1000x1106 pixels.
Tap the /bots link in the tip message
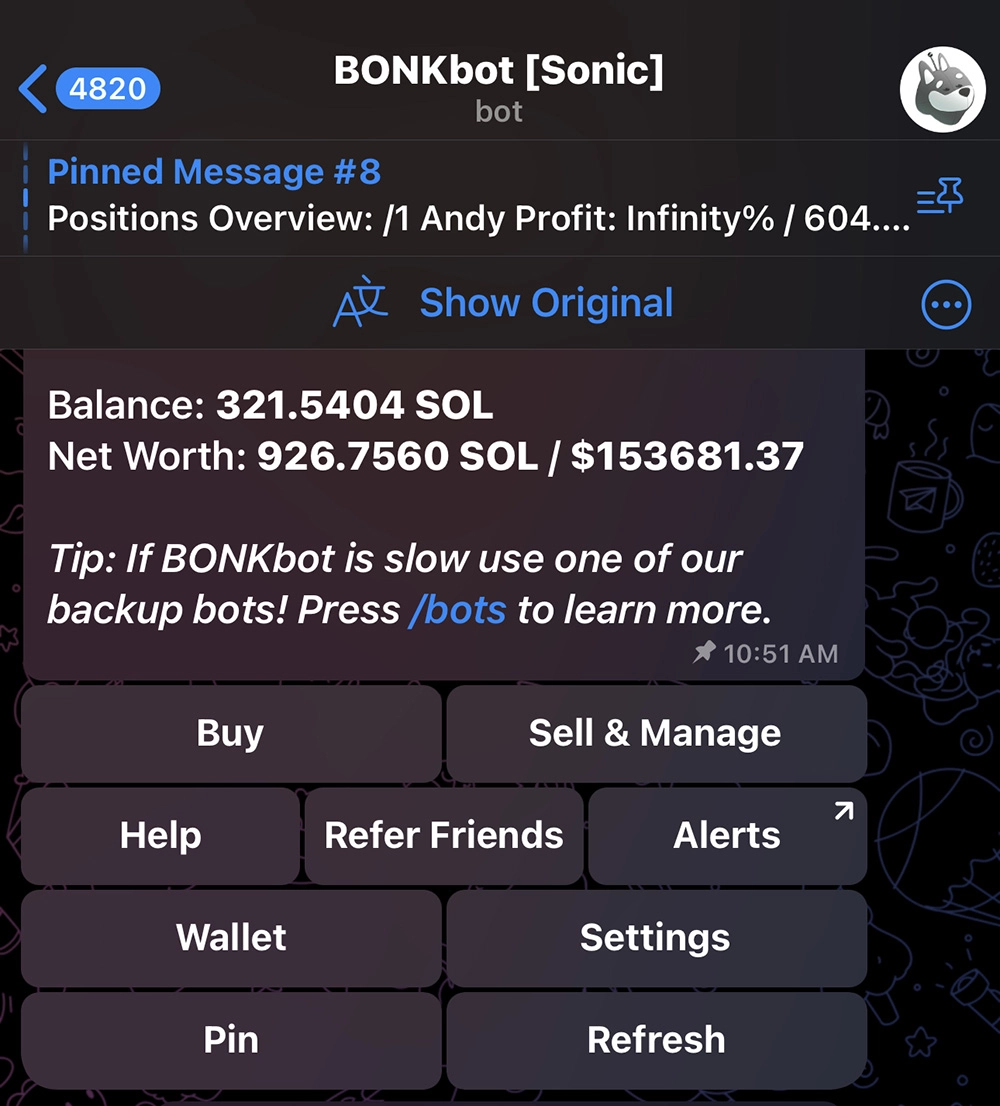pos(455,609)
